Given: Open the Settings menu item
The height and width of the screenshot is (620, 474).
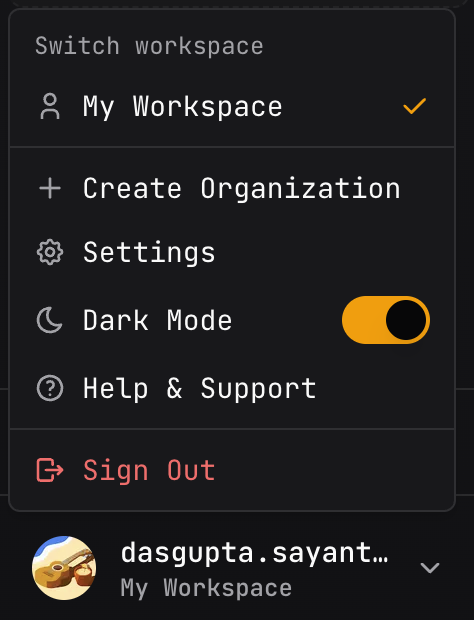Looking at the screenshot, I should tap(232, 252).
